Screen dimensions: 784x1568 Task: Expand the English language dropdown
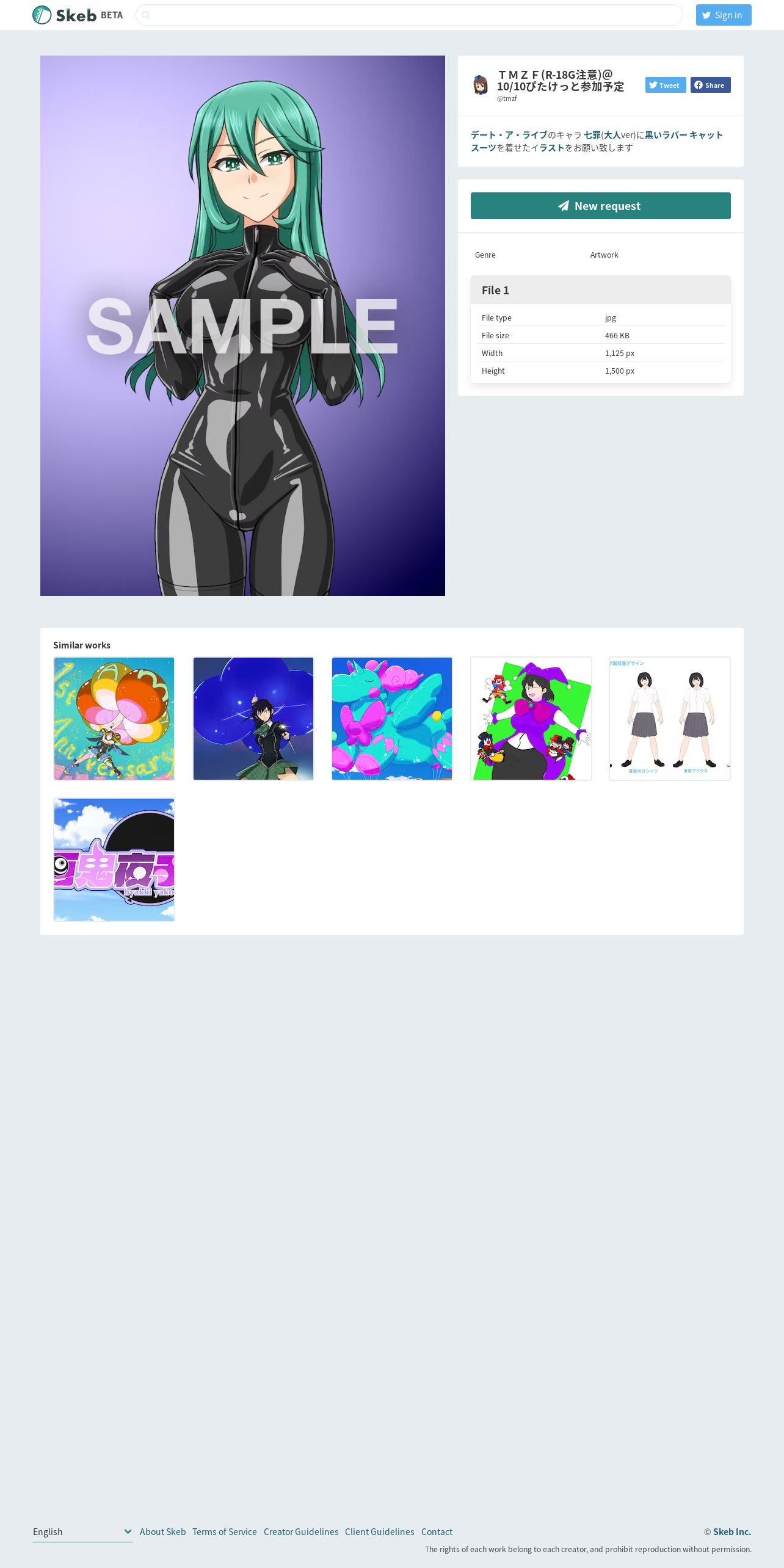[82, 1531]
